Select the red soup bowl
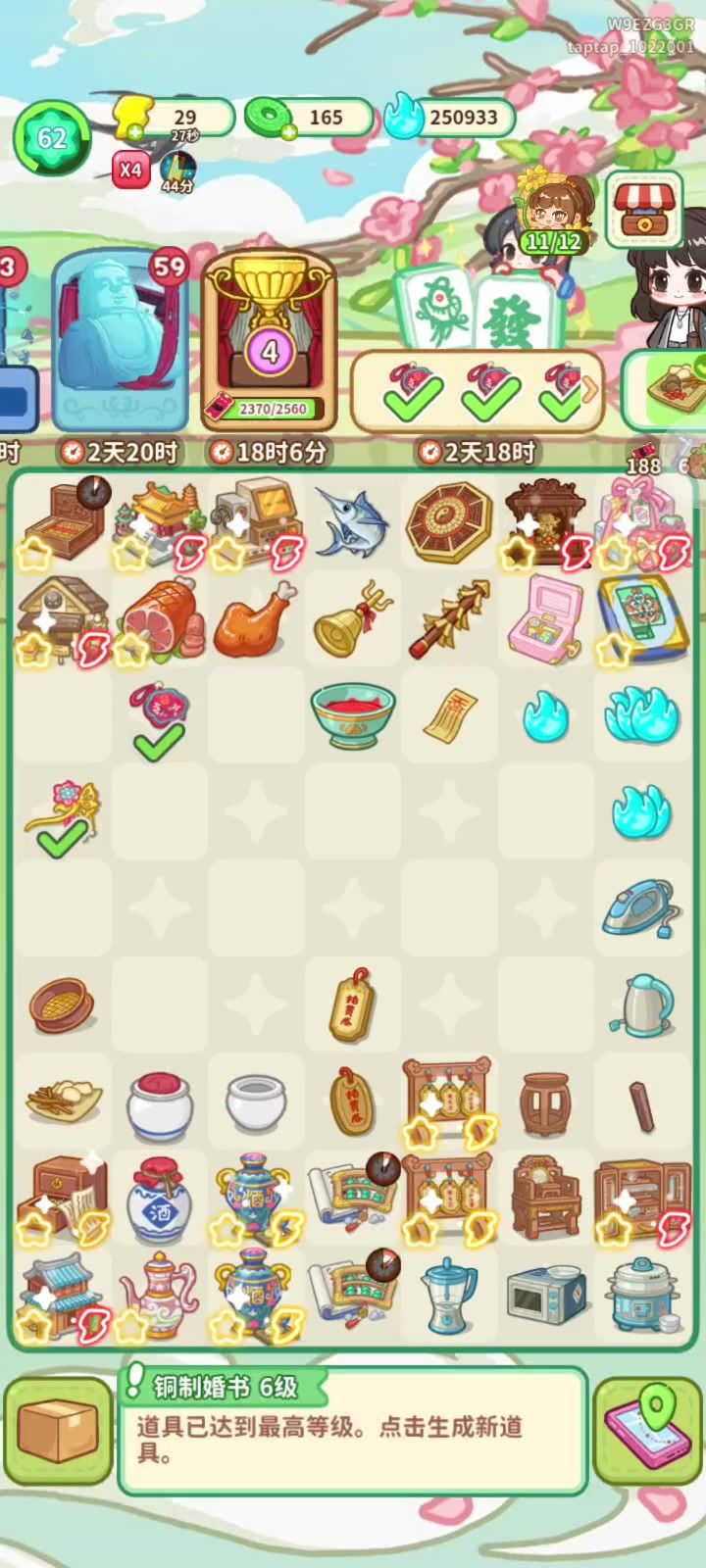The width and height of the screenshot is (706, 1568). 353,715
